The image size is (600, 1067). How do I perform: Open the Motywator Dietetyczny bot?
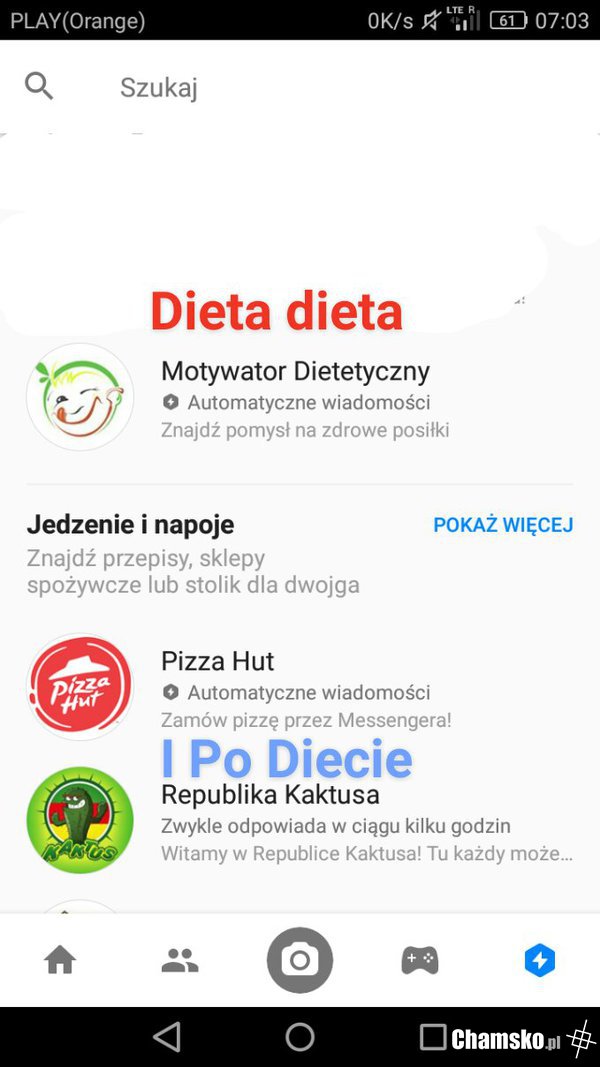click(x=295, y=399)
